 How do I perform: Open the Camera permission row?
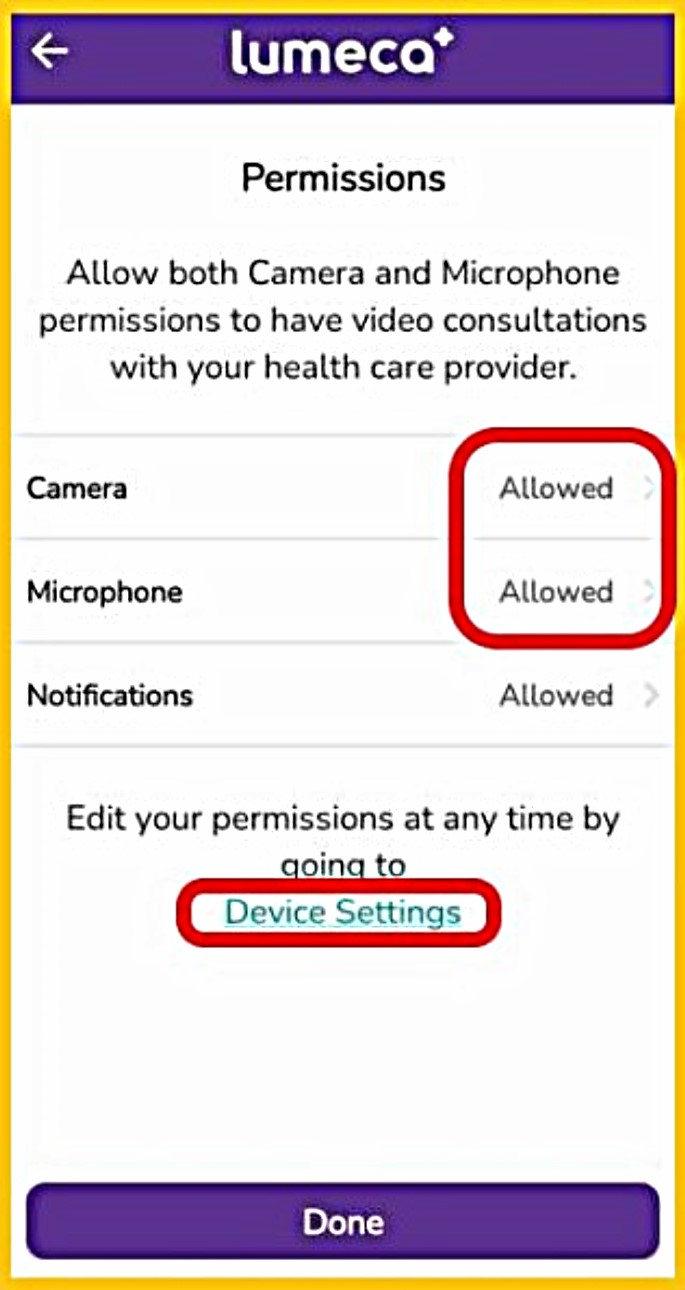point(340,489)
